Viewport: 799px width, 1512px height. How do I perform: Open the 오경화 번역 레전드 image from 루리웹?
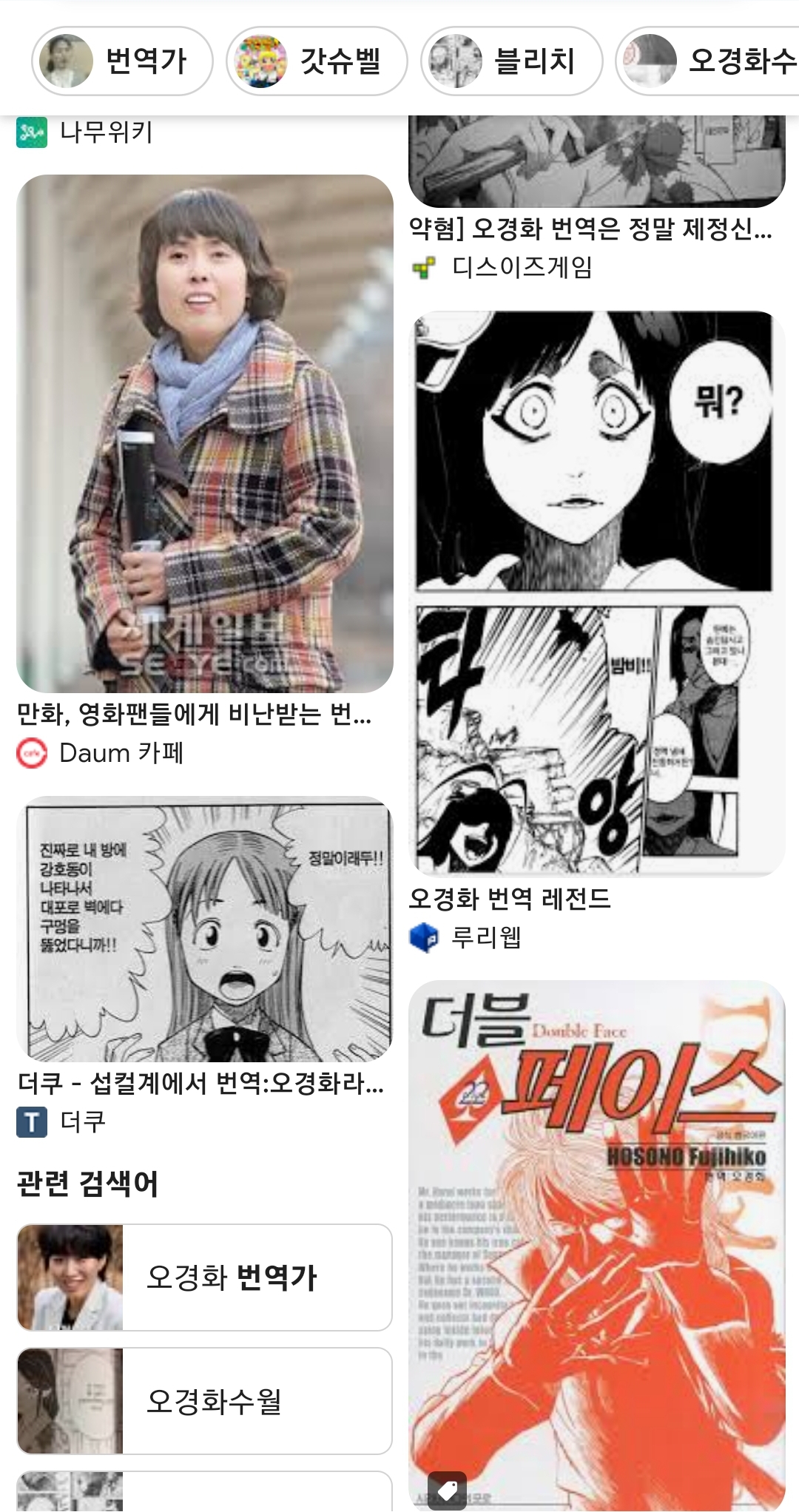596,592
